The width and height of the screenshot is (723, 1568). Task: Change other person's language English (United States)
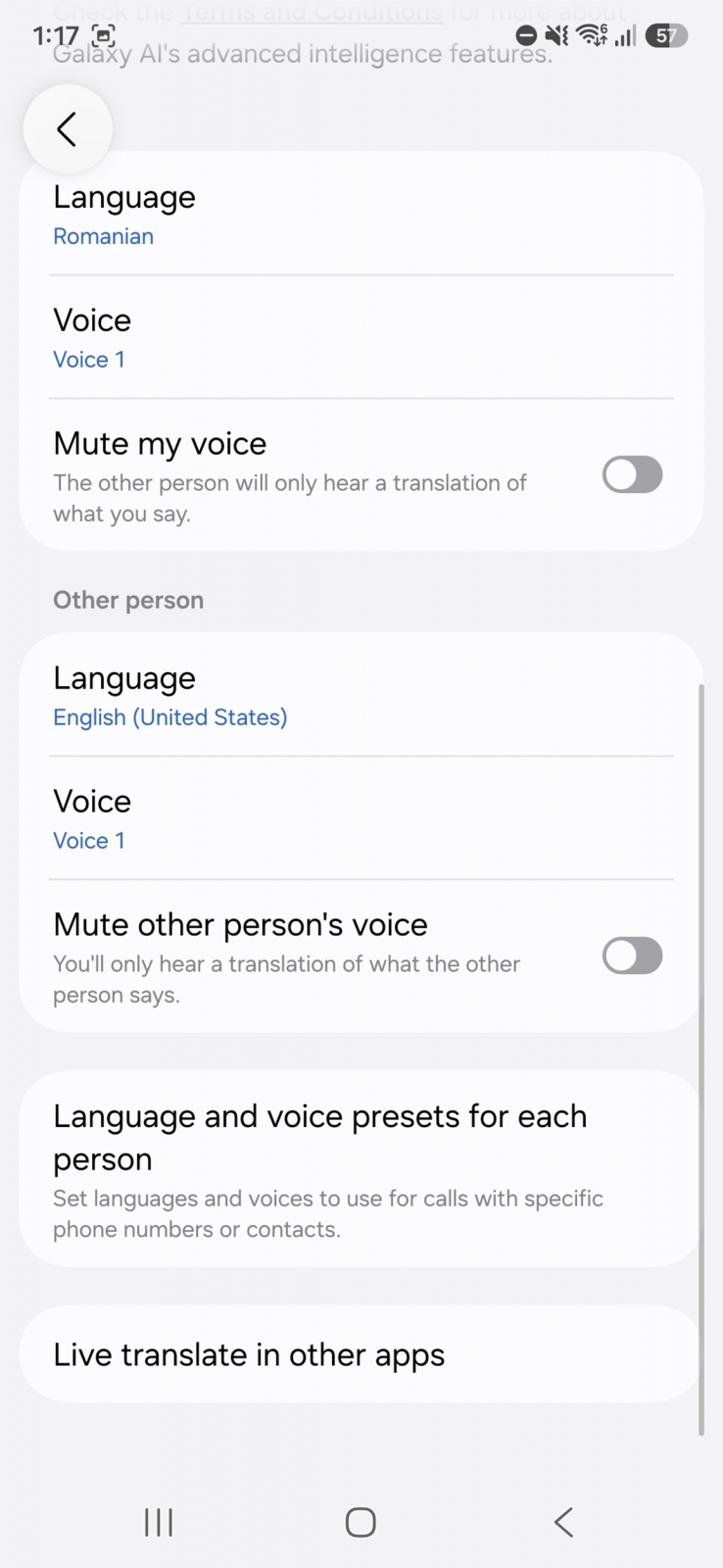pyautogui.click(x=361, y=696)
